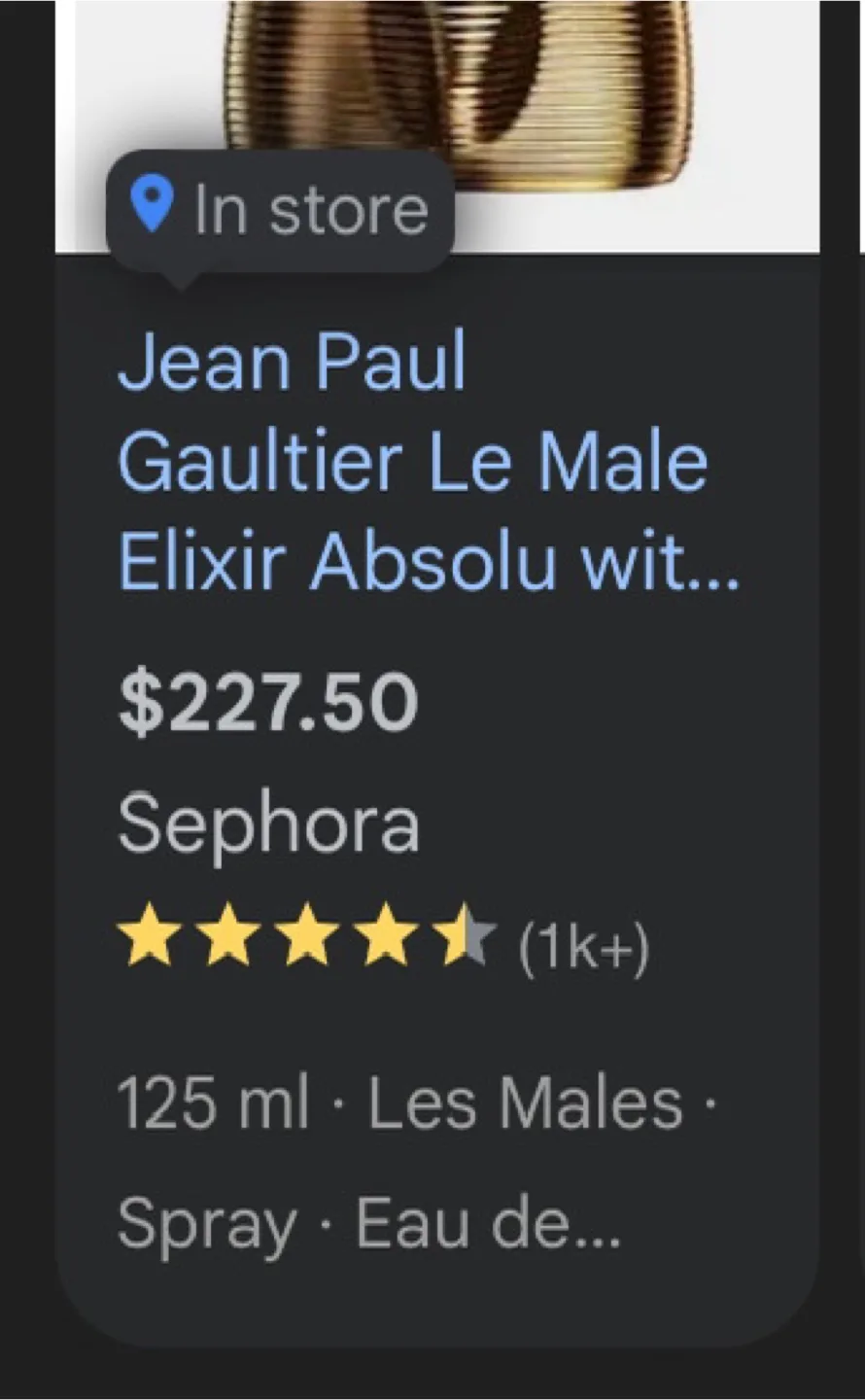Click the Les Males text
Viewport: 865px width, 1400px height.
pos(525,1102)
